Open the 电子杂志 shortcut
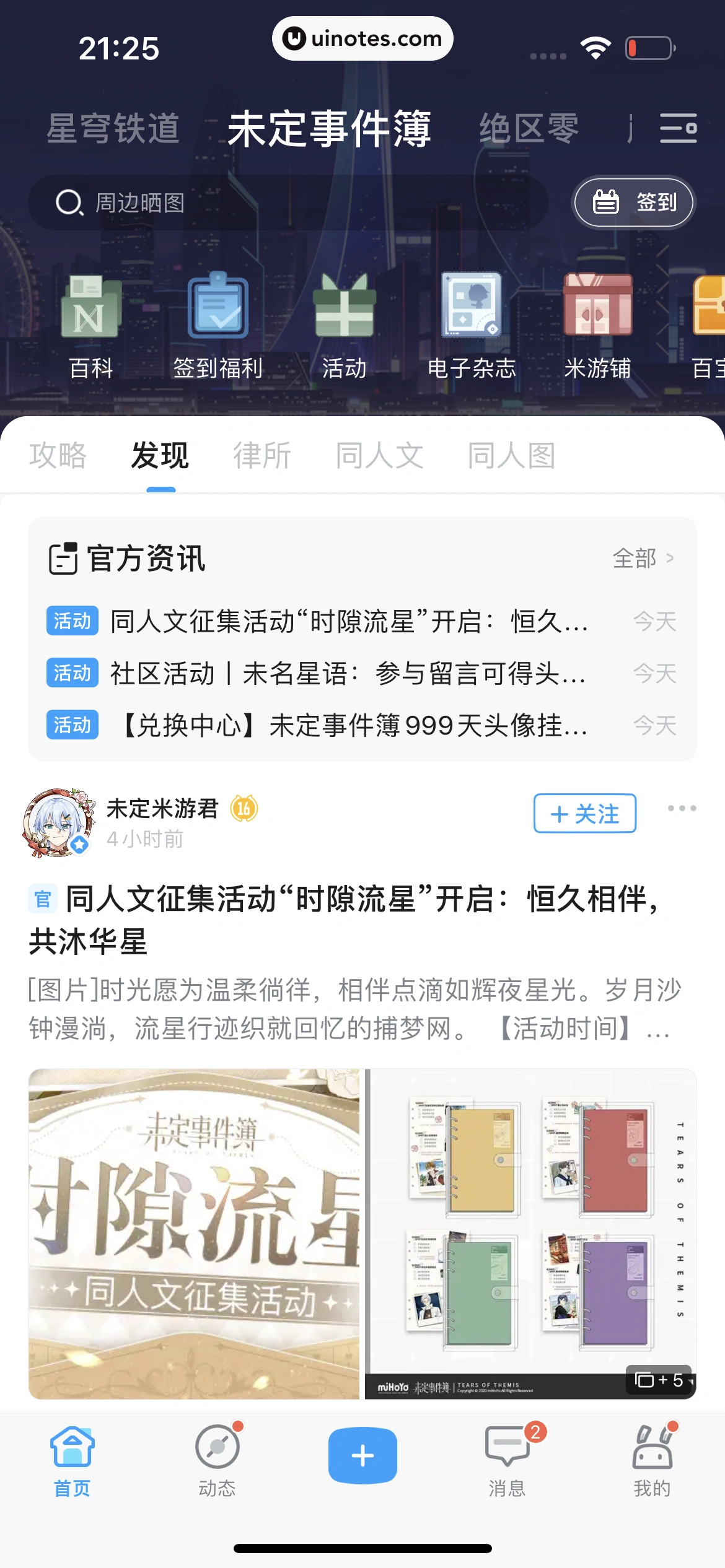 pyautogui.click(x=472, y=326)
